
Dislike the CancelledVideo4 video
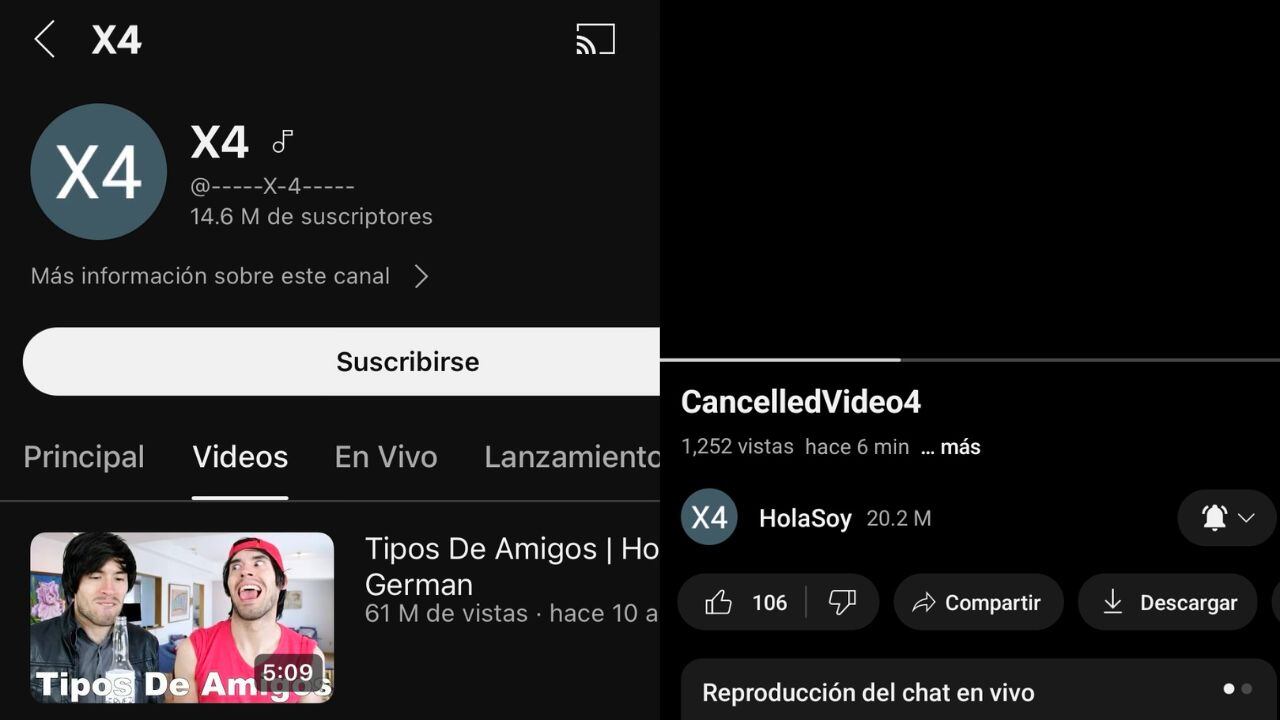click(843, 602)
